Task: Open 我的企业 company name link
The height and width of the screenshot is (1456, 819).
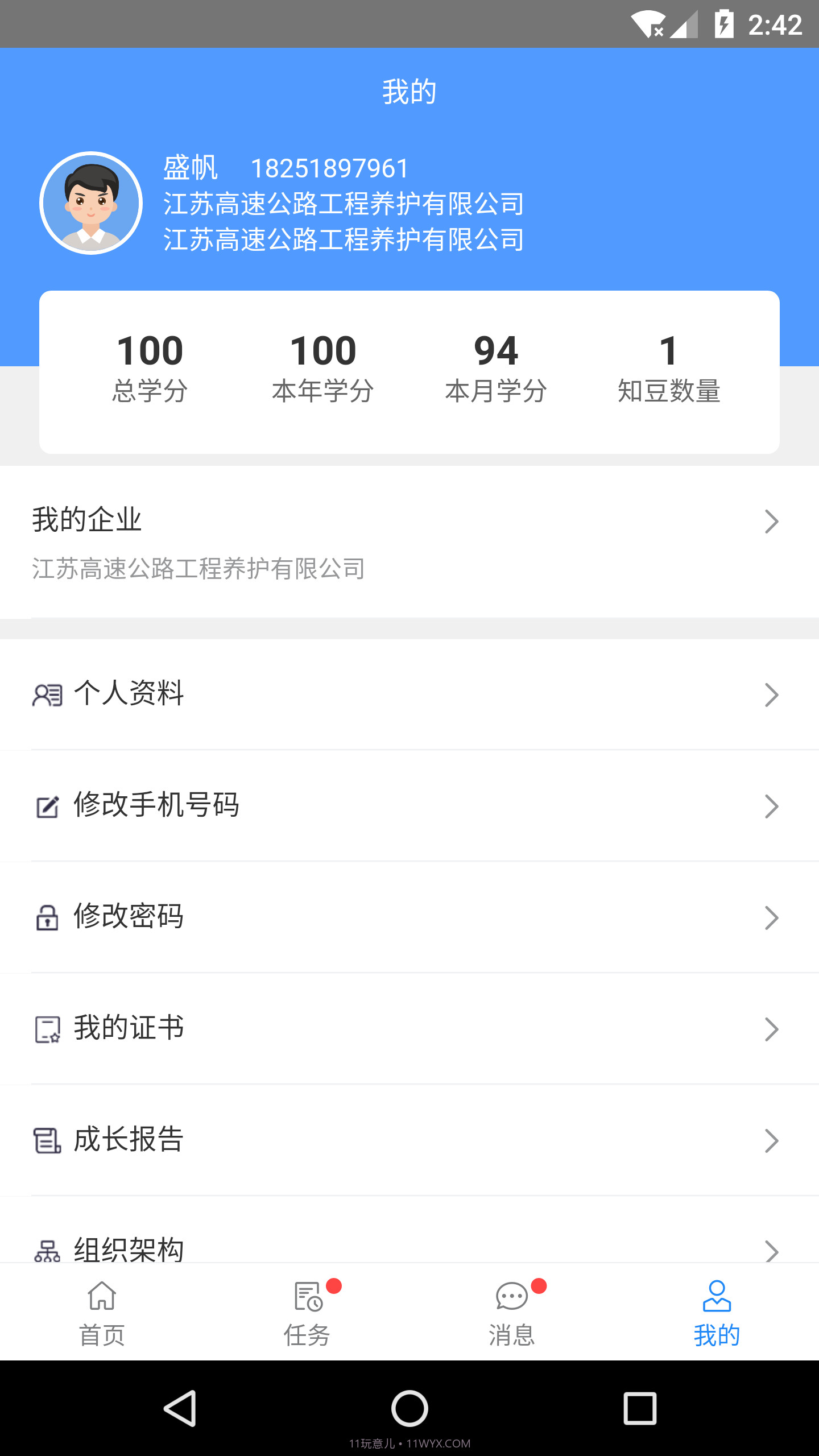Action: pos(199,569)
